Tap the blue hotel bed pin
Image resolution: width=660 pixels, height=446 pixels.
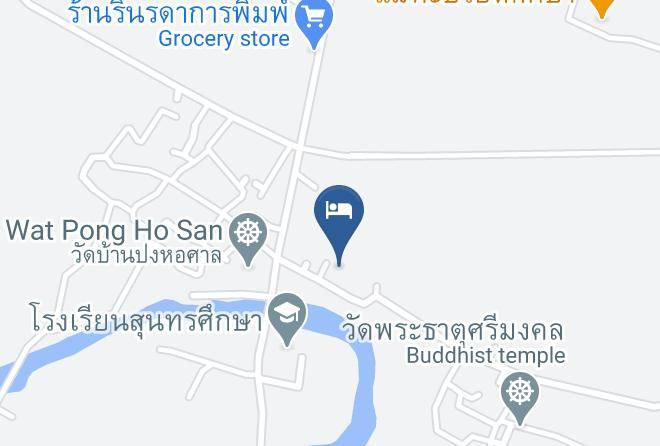(x=339, y=219)
